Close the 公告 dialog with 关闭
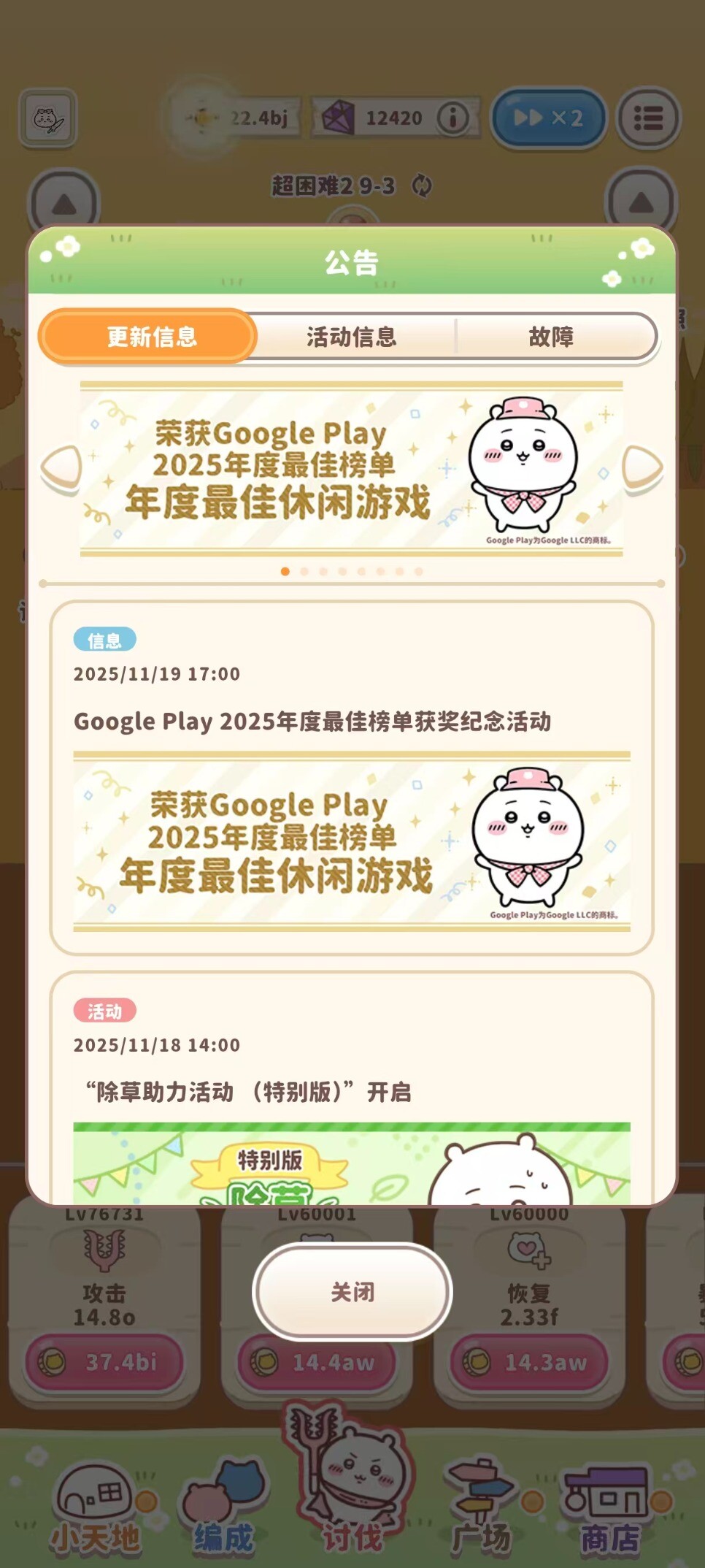Image resolution: width=705 pixels, height=1568 pixels. click(x=352, y=1292)
